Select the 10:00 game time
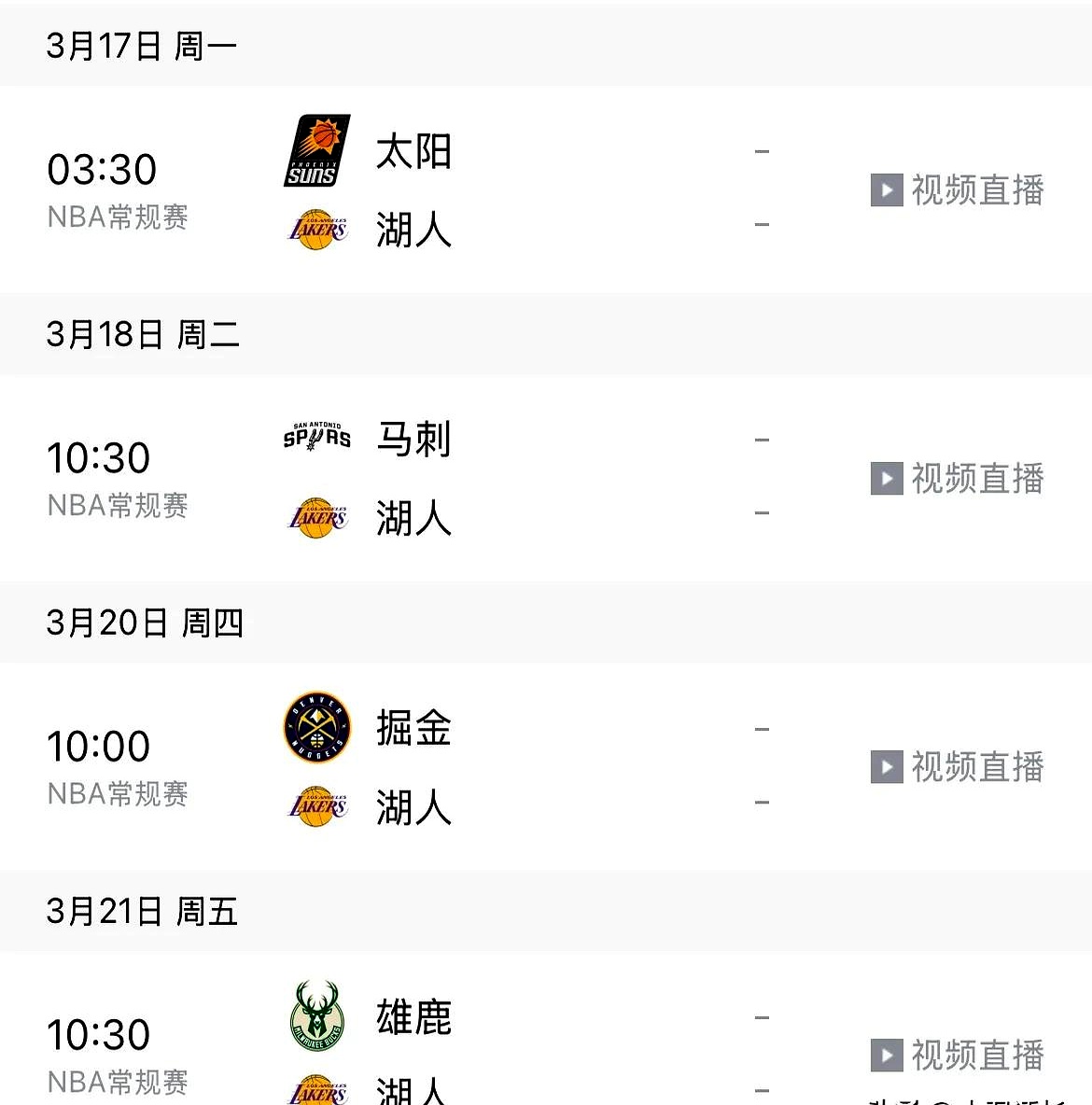Screen dimensions: 1092x1105 tap(98, 745)
